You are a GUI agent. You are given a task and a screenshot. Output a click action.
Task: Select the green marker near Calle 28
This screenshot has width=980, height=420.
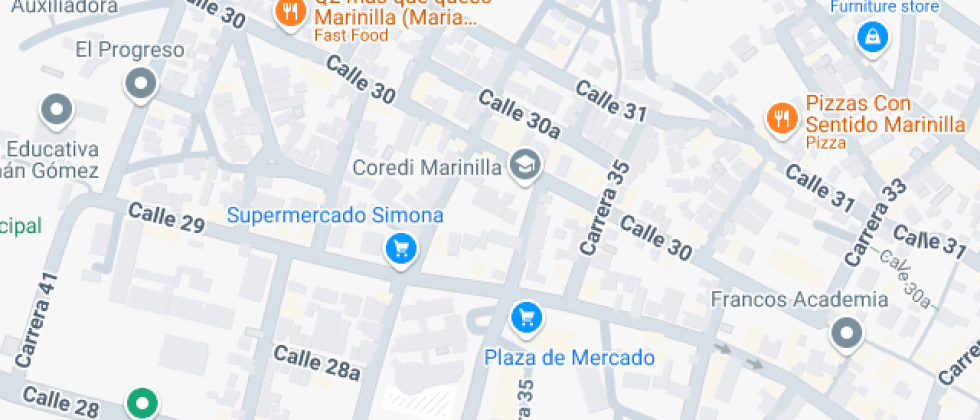point(142,403)
